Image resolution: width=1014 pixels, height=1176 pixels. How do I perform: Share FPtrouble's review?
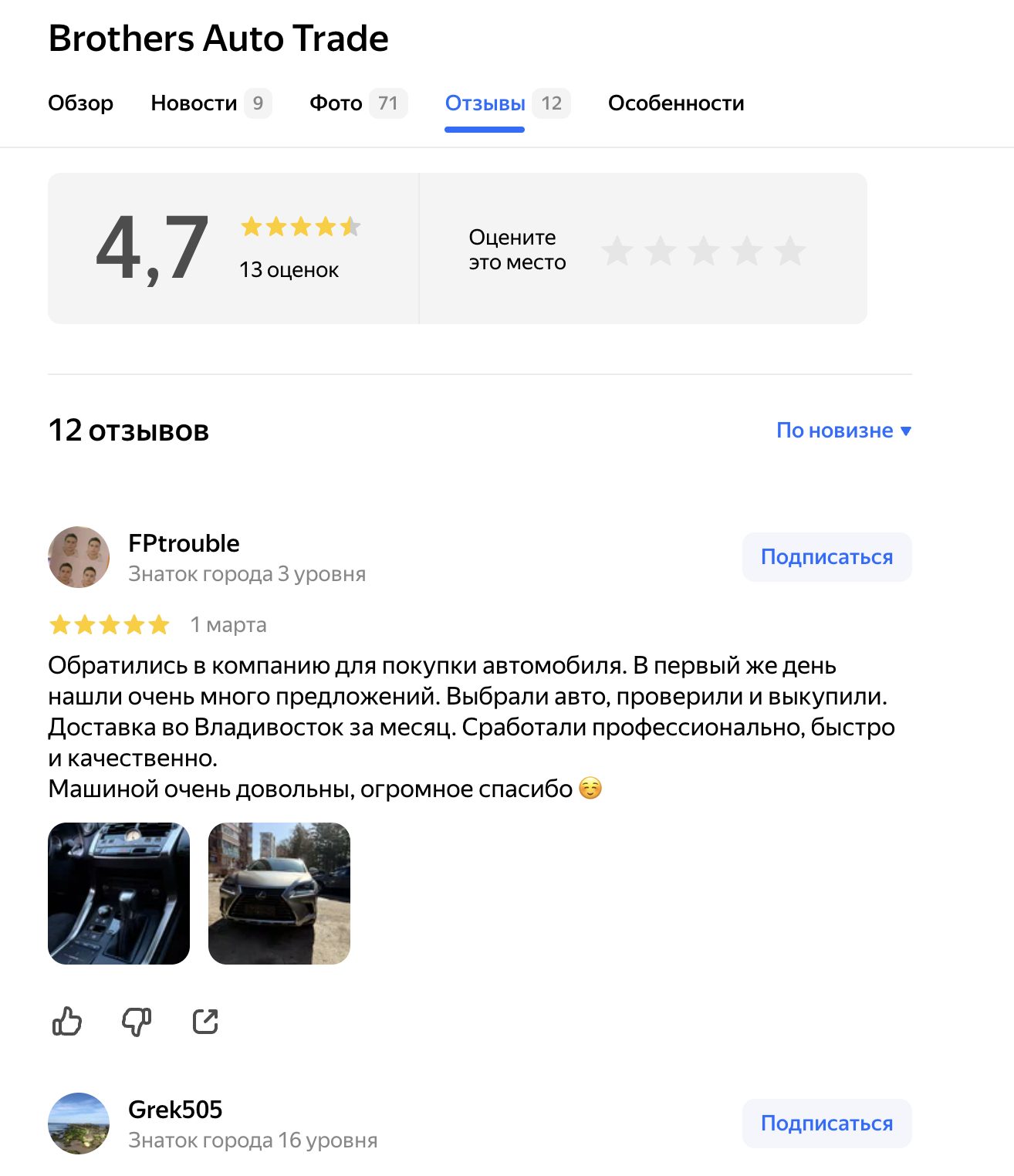click(x=205, y=1021)
